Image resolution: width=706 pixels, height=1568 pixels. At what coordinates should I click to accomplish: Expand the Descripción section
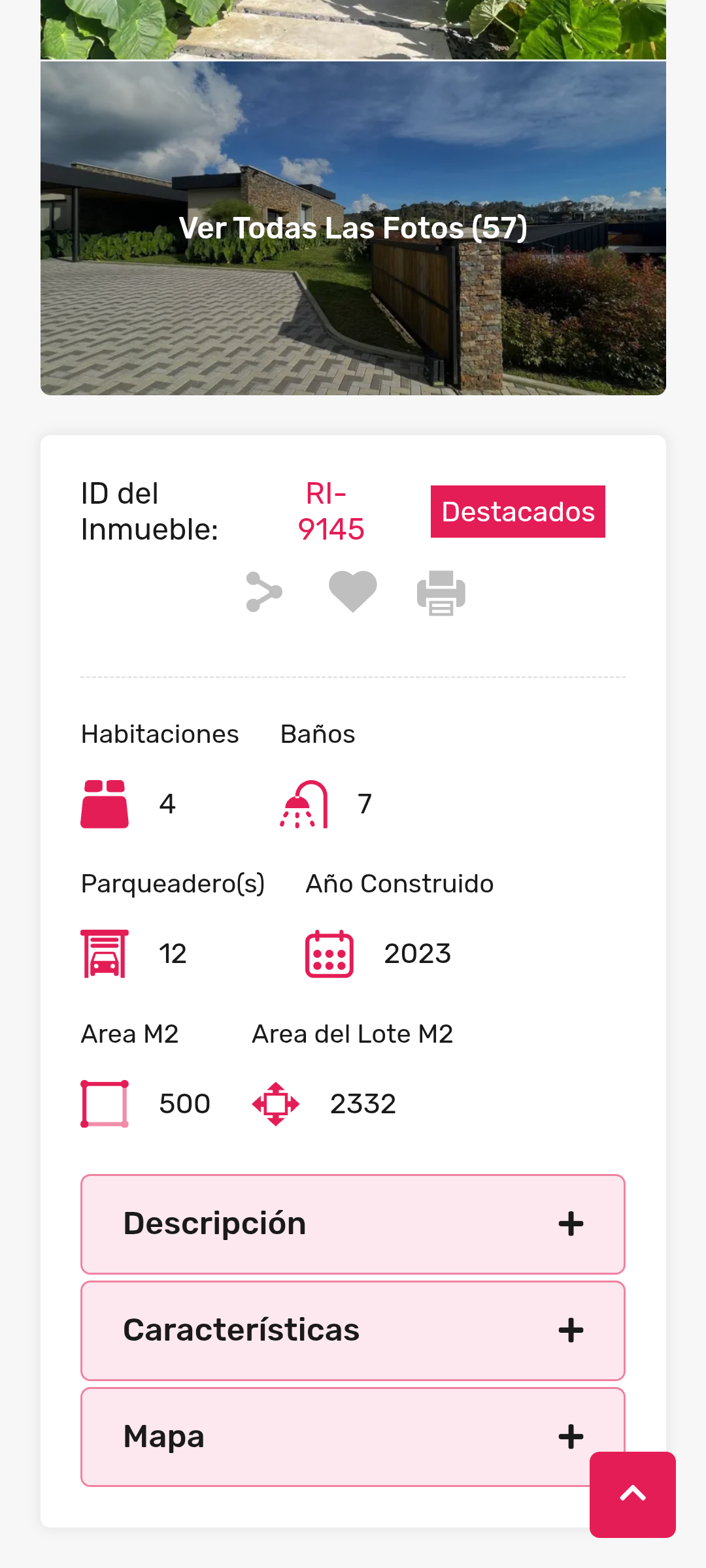click(353, 1224)
